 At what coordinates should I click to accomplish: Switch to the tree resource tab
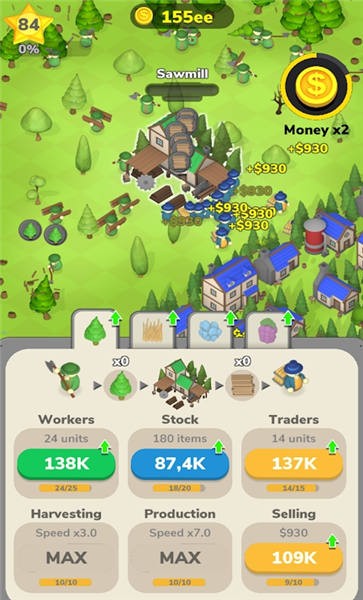click(95, 330)
